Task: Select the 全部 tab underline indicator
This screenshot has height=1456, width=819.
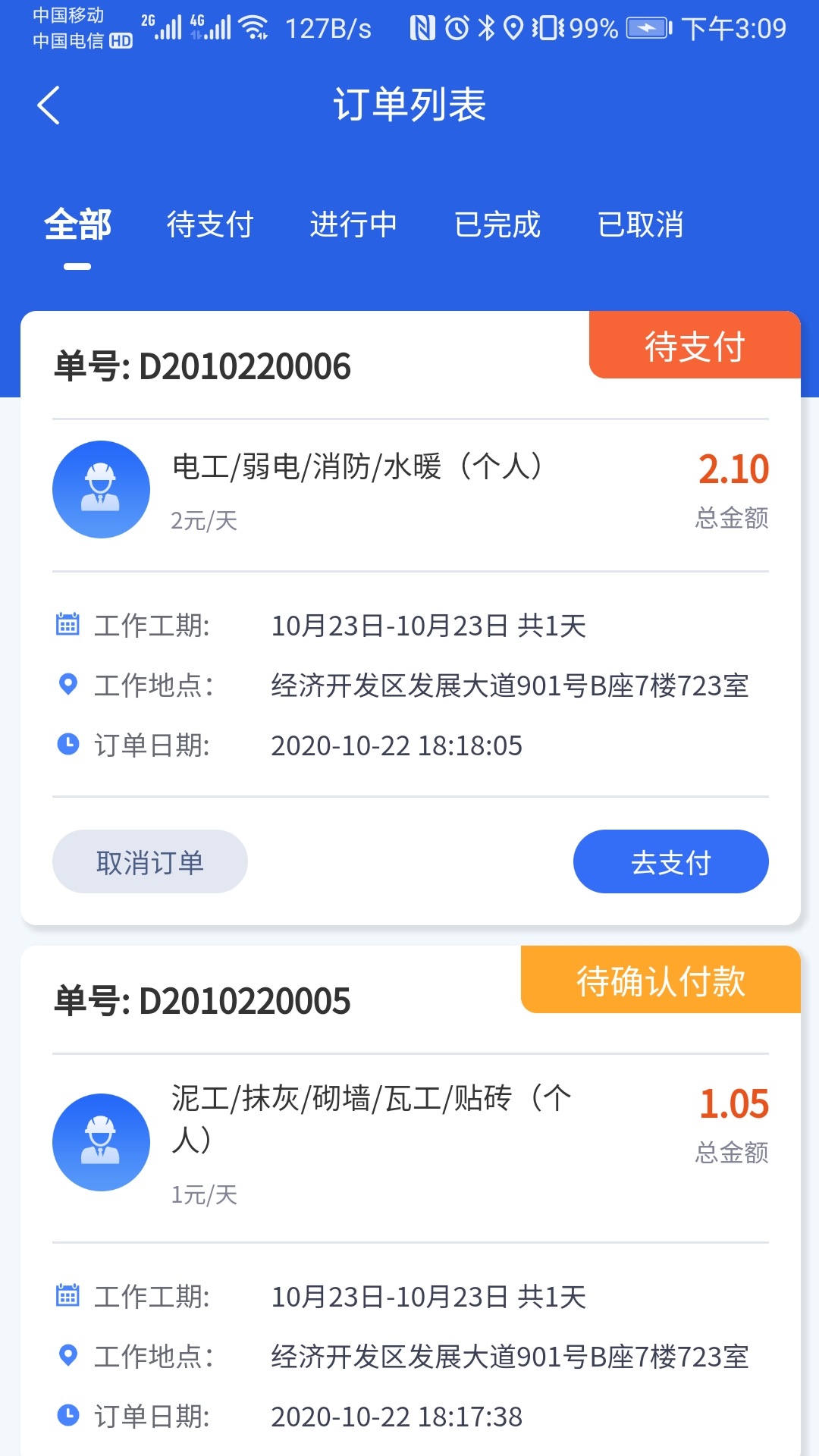Action: (78, 266)
